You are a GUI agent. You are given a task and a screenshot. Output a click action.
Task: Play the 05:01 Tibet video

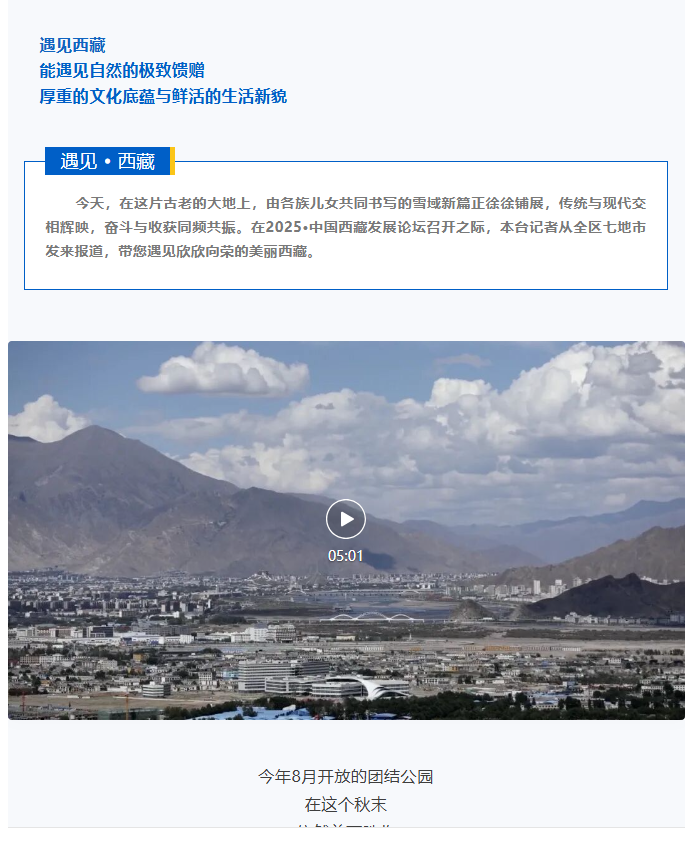click(x=346, y=519)
